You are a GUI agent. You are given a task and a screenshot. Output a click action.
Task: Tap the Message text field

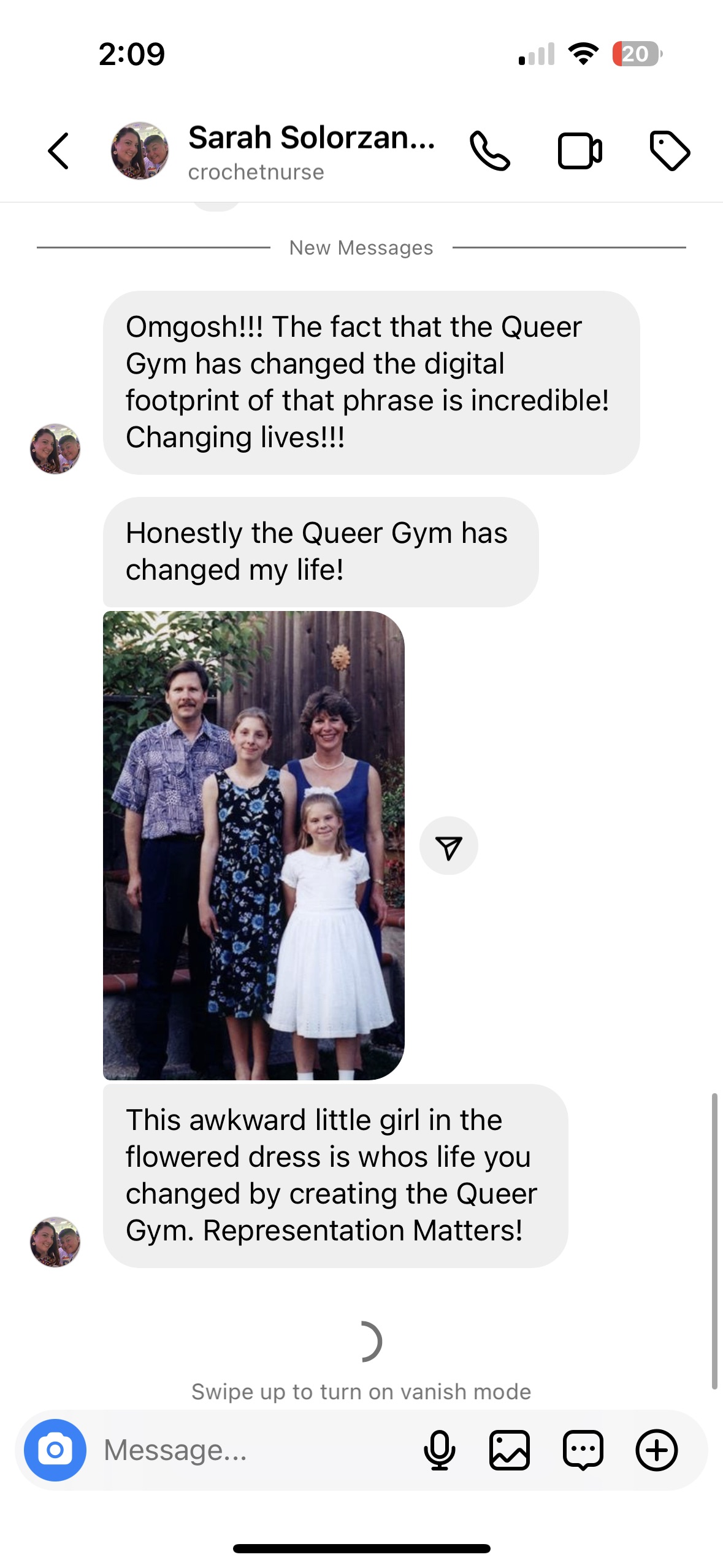(x=251, y=1450)
